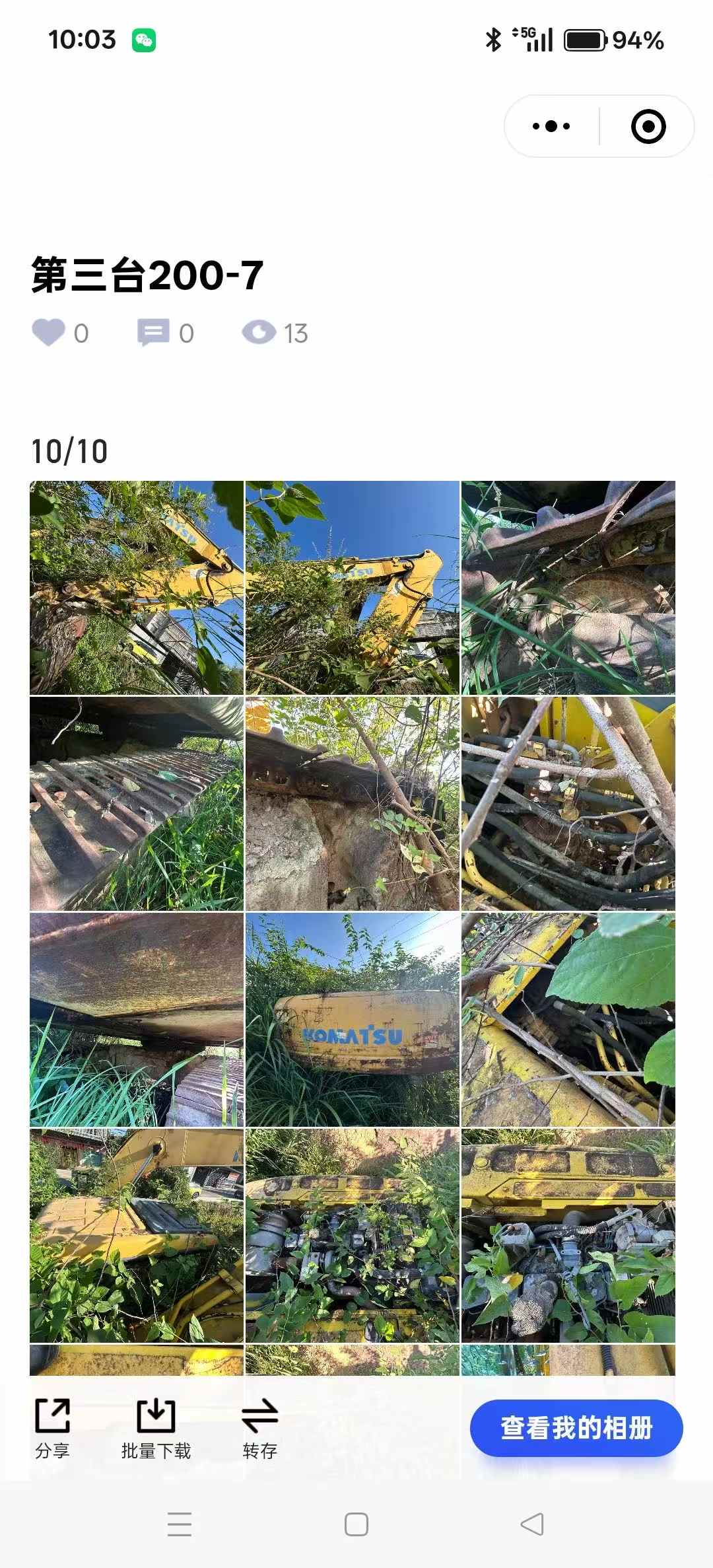
Task: Tap 转存 to save the album
Action: pos(259,1429)
